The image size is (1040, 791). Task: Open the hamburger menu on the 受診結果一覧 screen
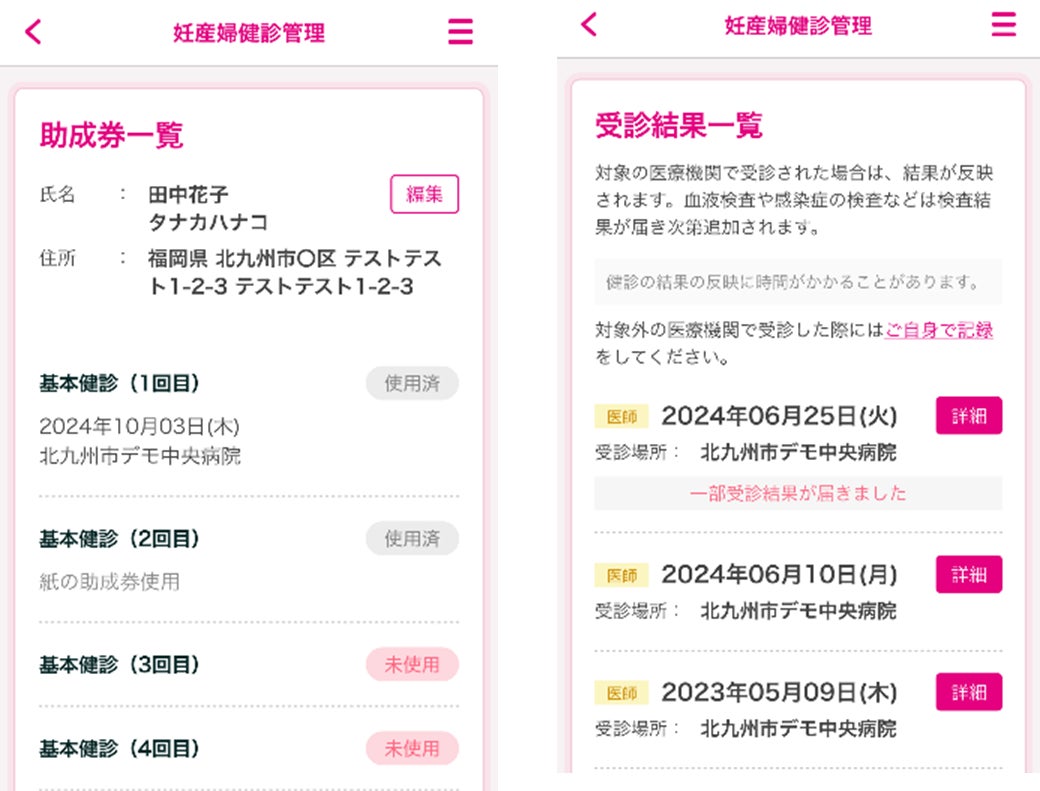[1003, 24]
